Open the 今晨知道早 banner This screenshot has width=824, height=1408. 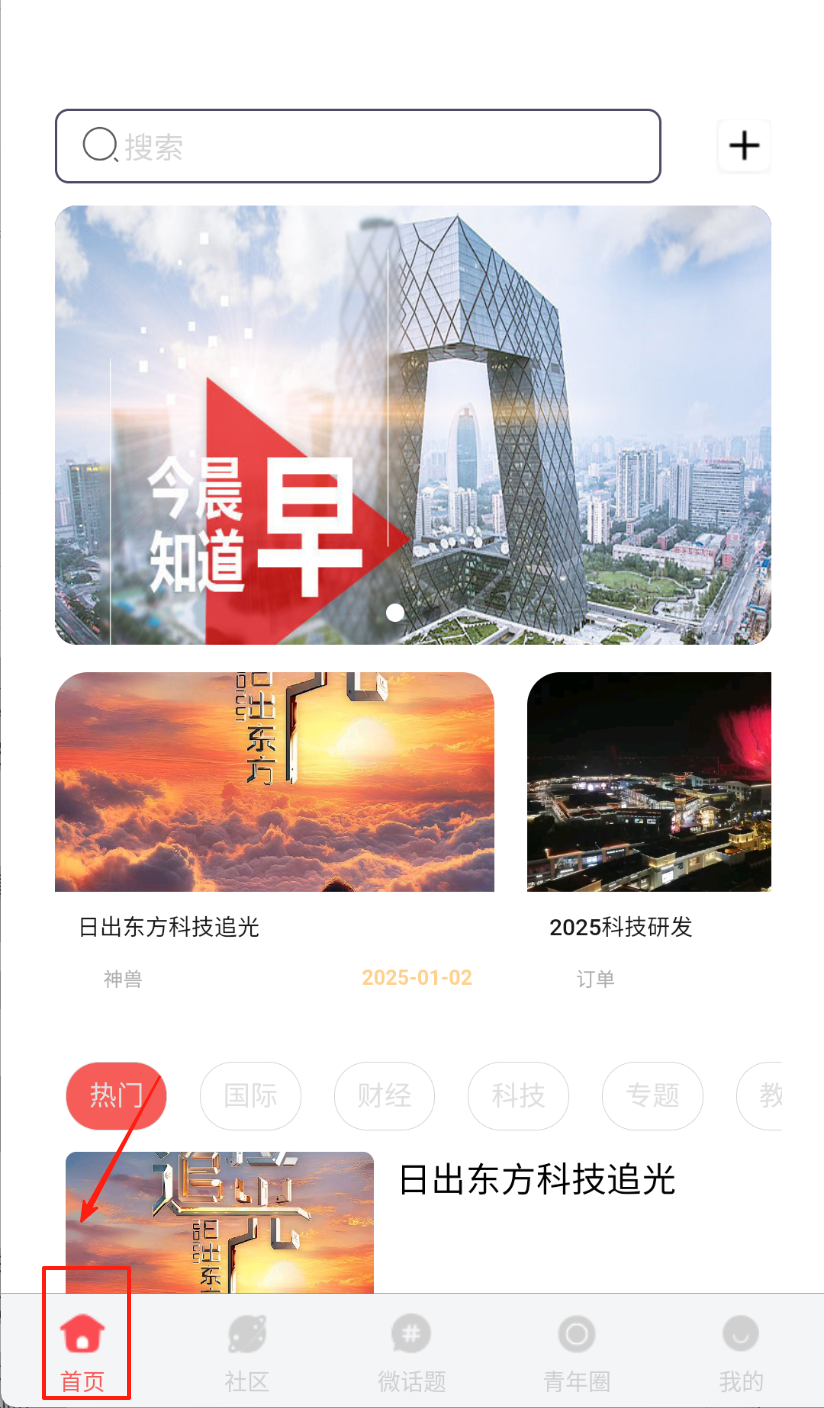(x=412, y=425)
